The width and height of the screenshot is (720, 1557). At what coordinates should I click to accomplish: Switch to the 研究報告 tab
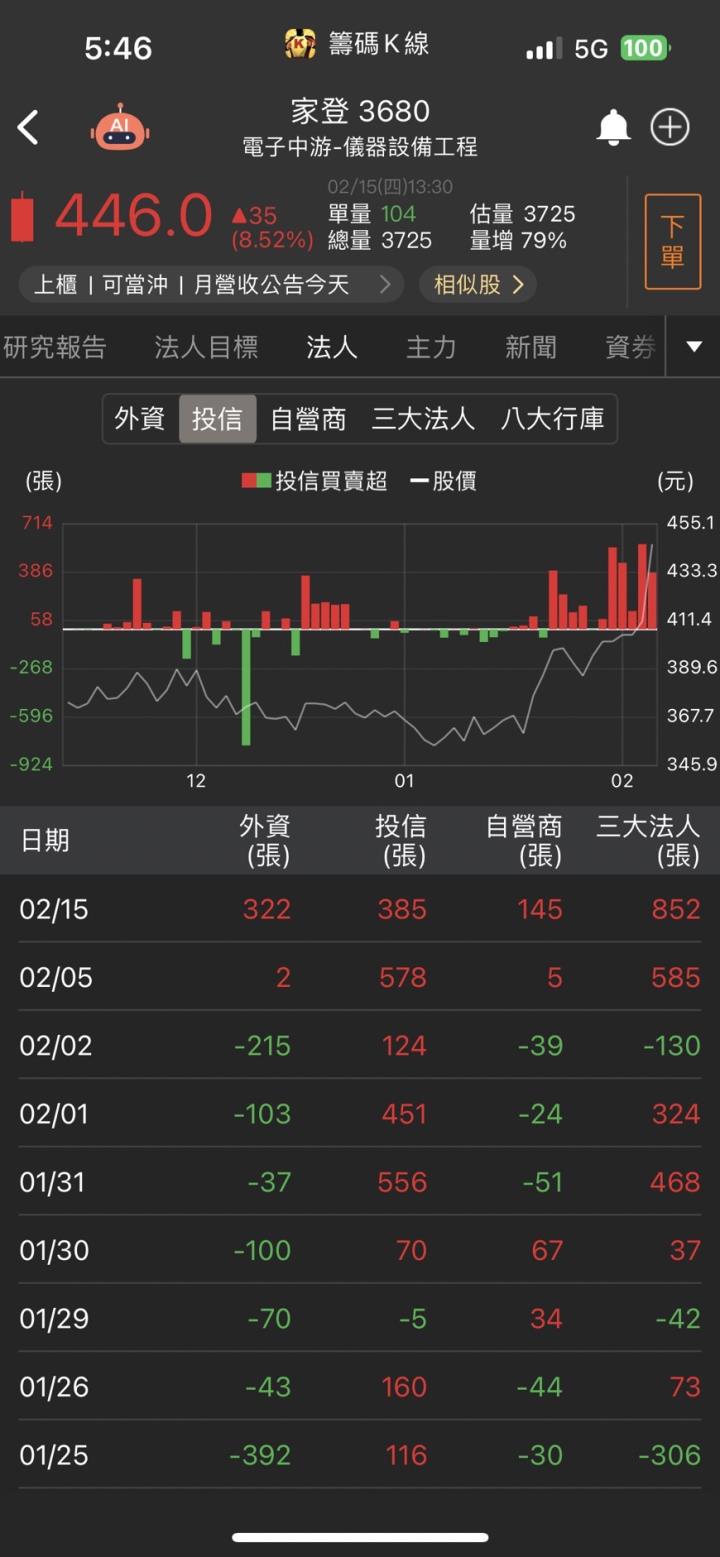click(x=55, y=347)
